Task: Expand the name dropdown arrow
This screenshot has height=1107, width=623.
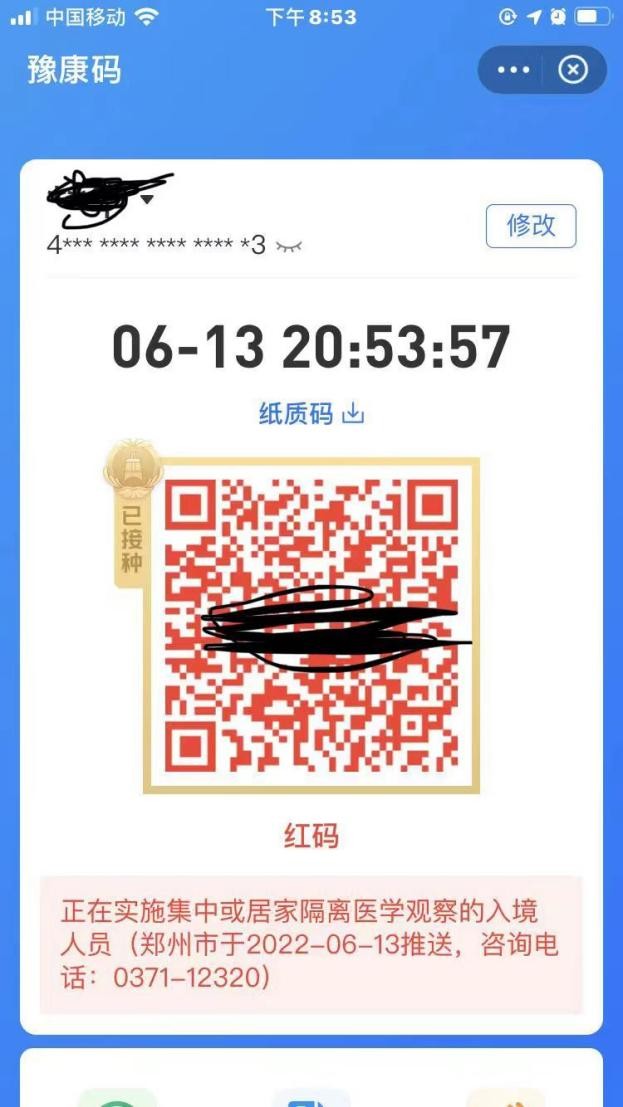Action: [147, 200]
